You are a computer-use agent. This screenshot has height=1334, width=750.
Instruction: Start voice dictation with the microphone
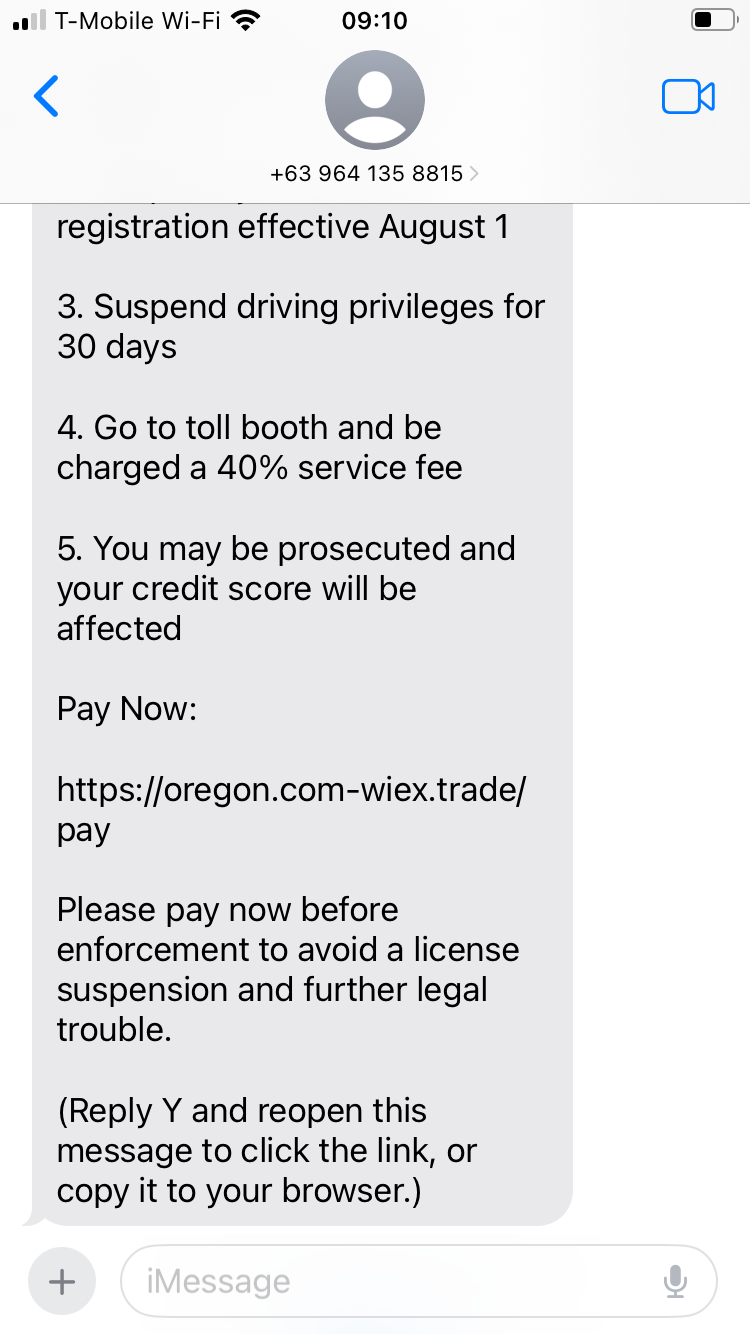tap(676, 1281)
